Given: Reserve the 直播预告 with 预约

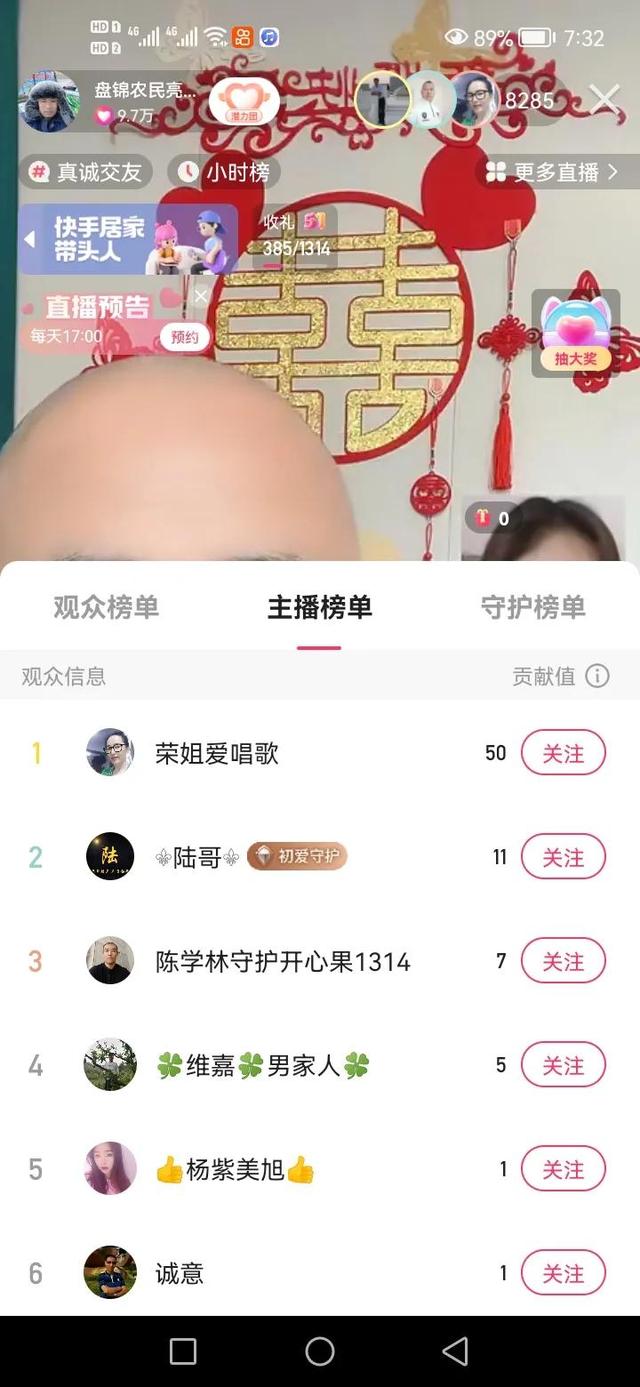Looking at the screenshot, I should pyautogui.click(x=185, y=337).
